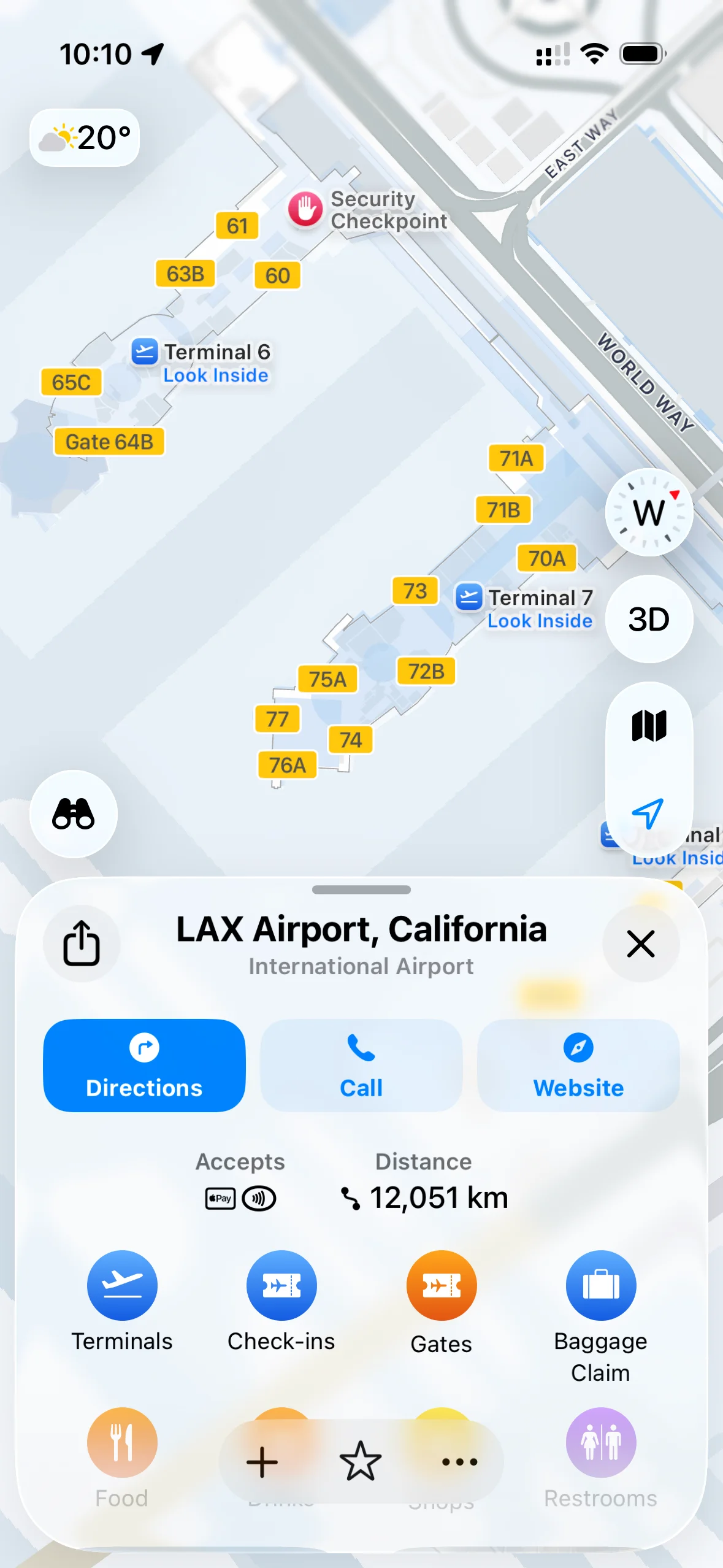Star LAX Airport as a favorite

coord(361,1461)
